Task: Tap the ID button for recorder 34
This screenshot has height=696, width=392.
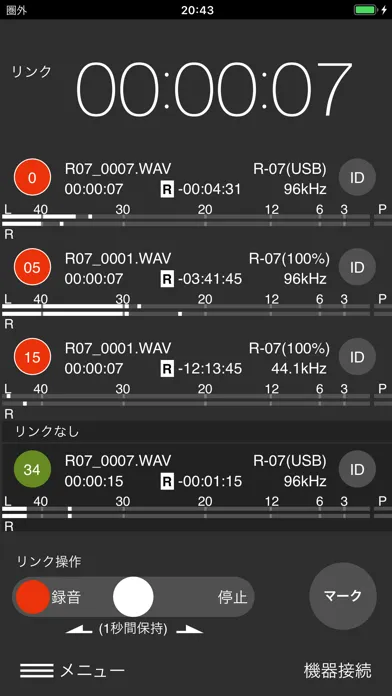Action: click(x=357, y=470)
